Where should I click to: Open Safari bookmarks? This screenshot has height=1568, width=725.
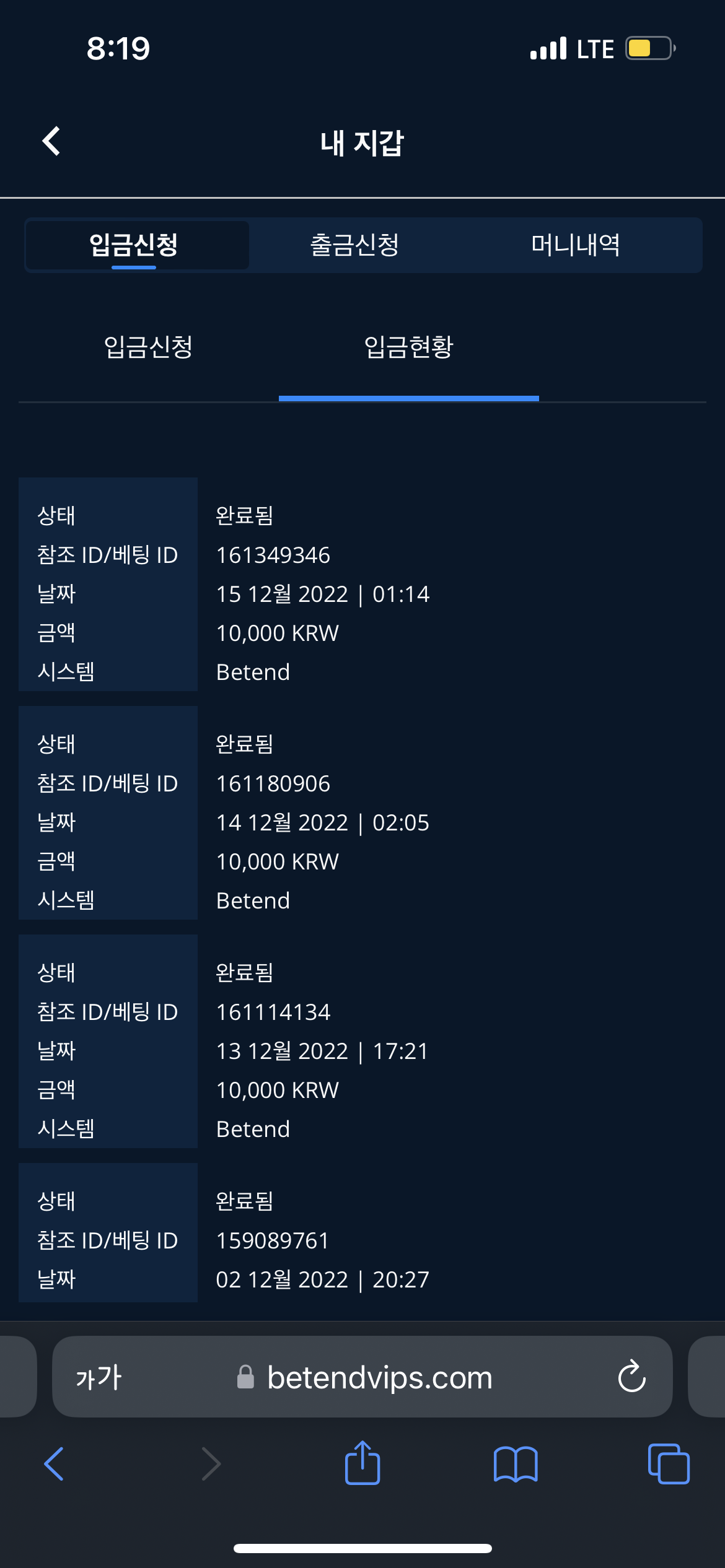(516, 1464)
